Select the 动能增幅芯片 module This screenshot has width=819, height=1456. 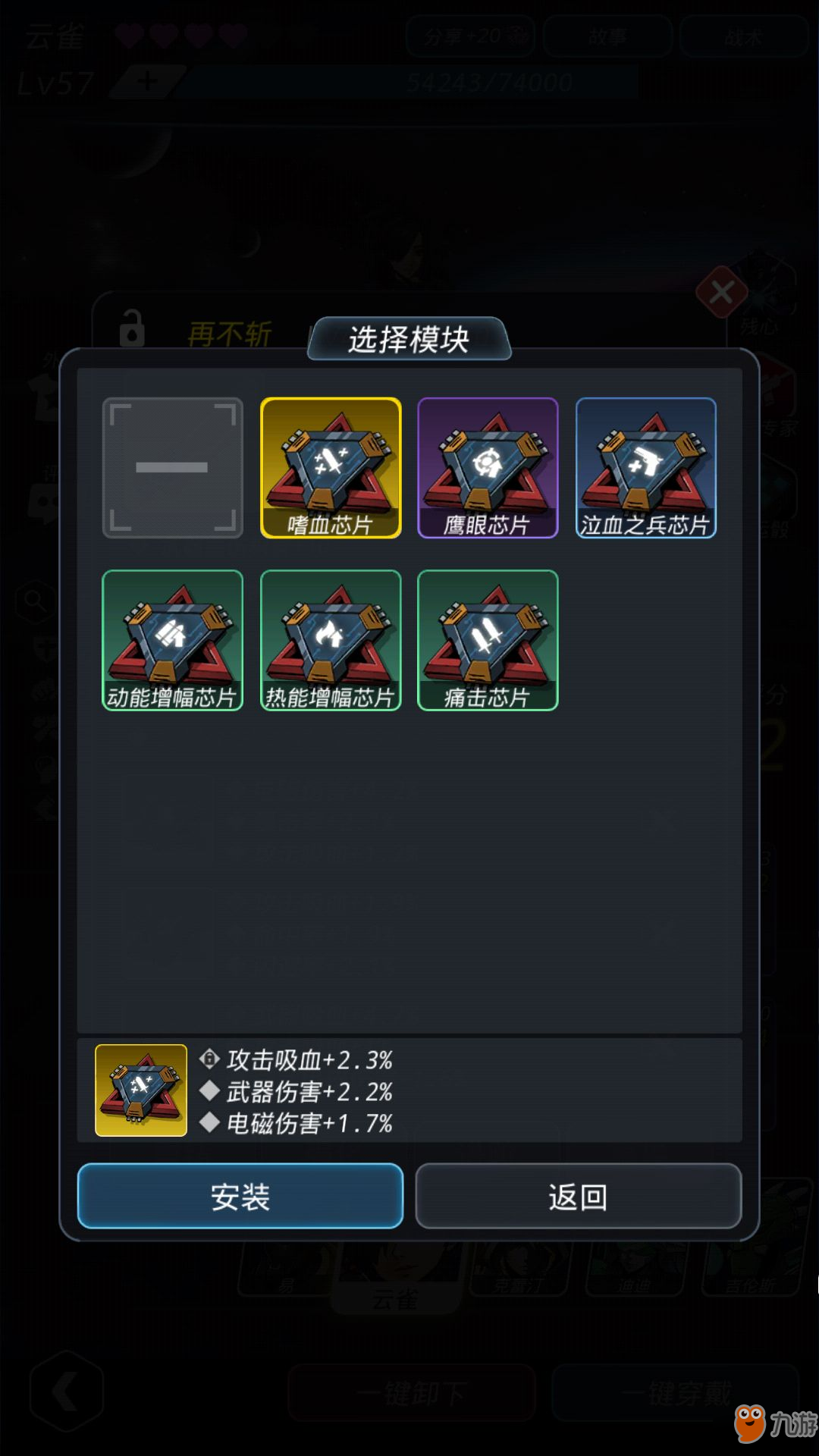click(173, 640)
